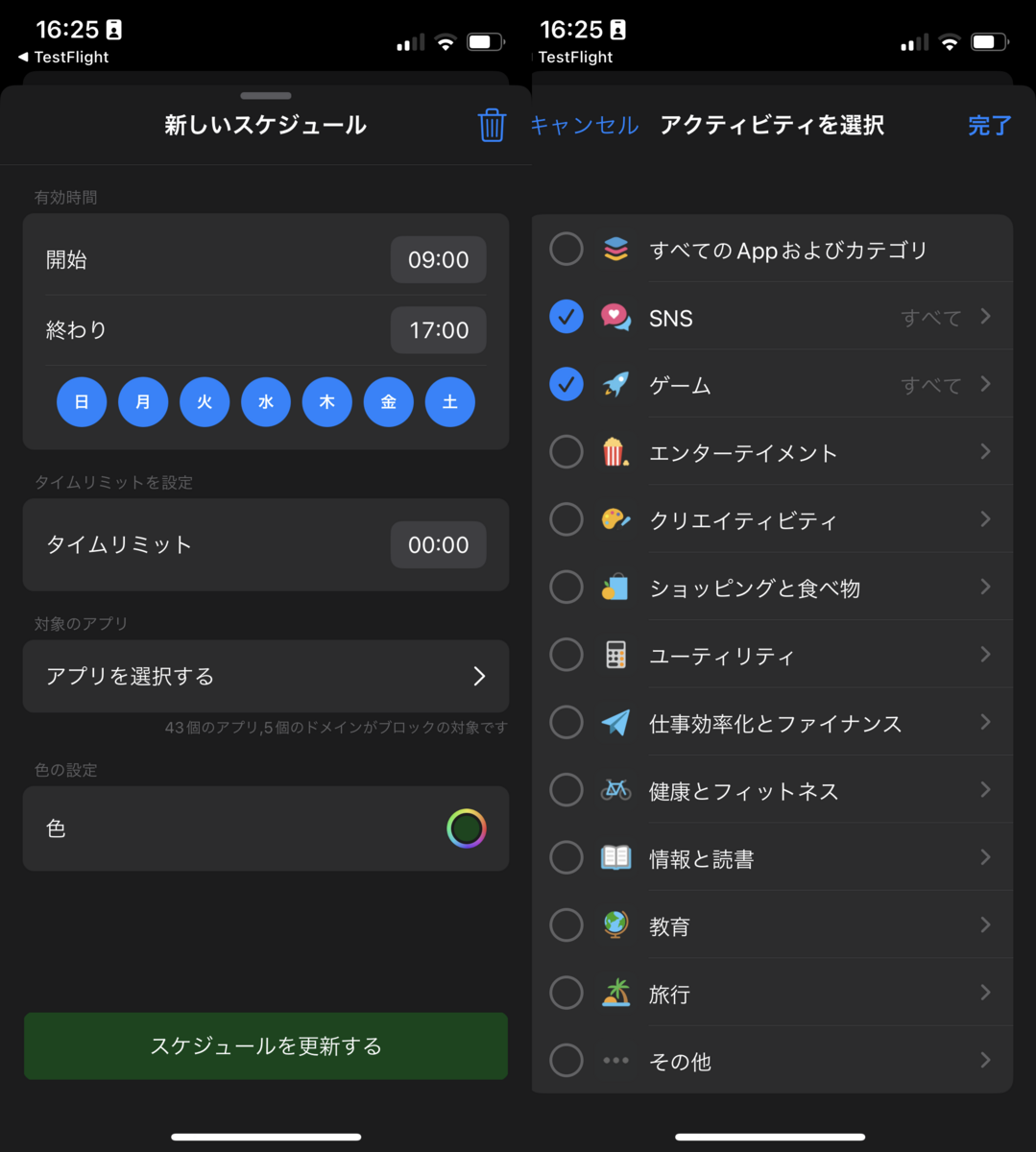
Task: Toggle the 水 weekday circle
Action: click(x=266, y=401)
